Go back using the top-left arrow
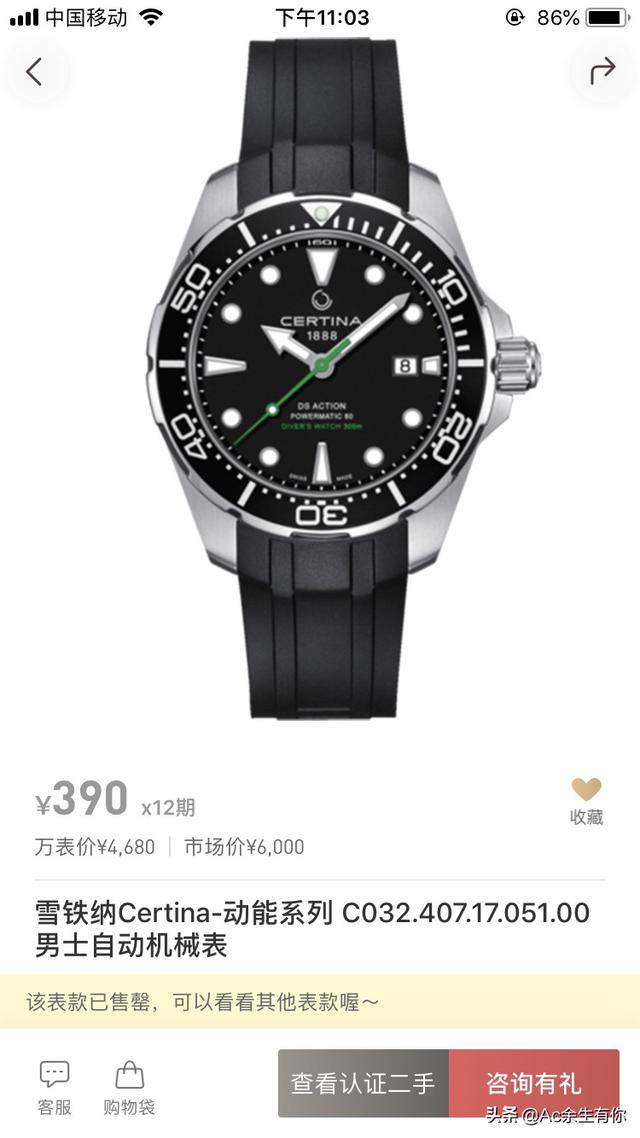This screenshot has width=640, height=1138. point(36,71)
